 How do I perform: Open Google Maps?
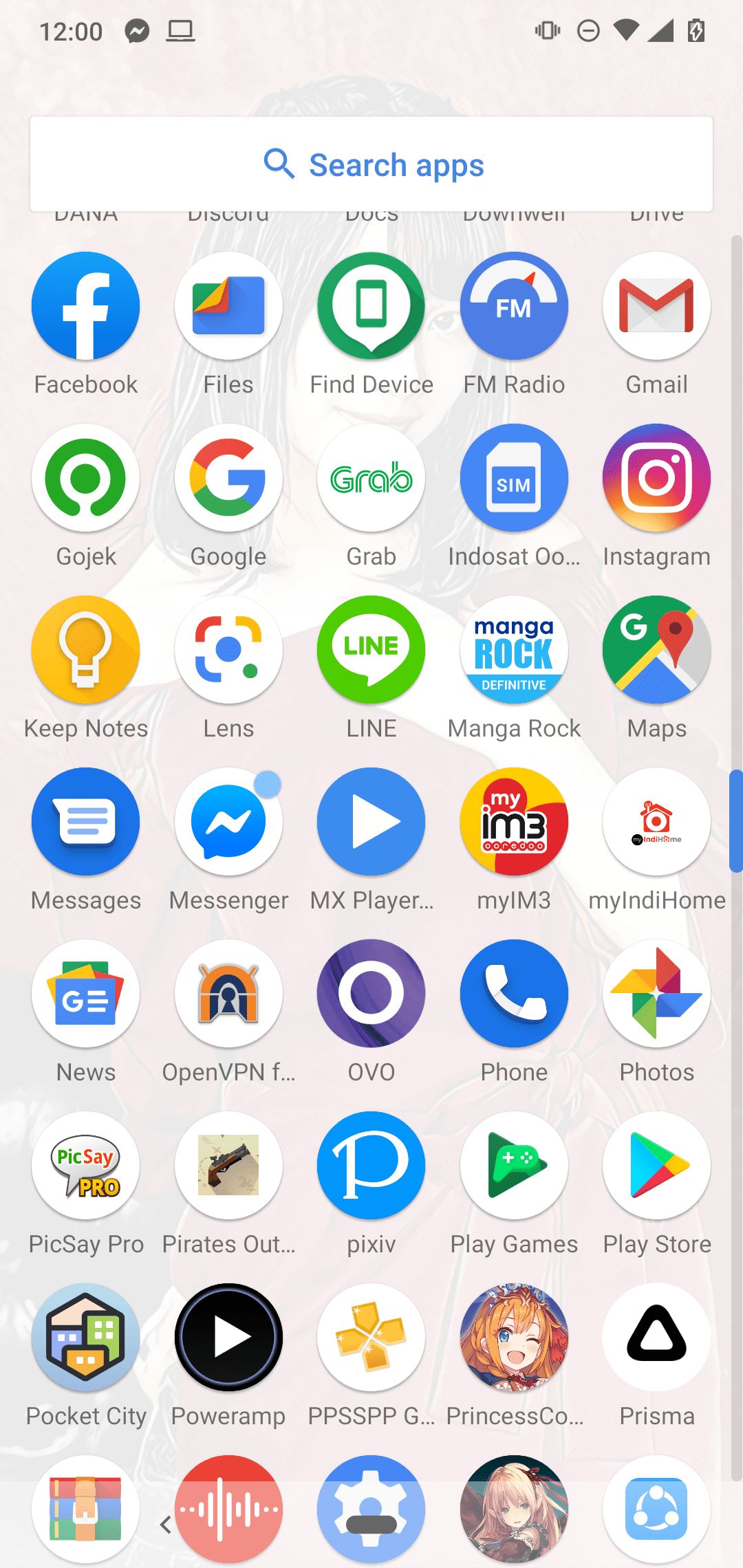point(656,650)
